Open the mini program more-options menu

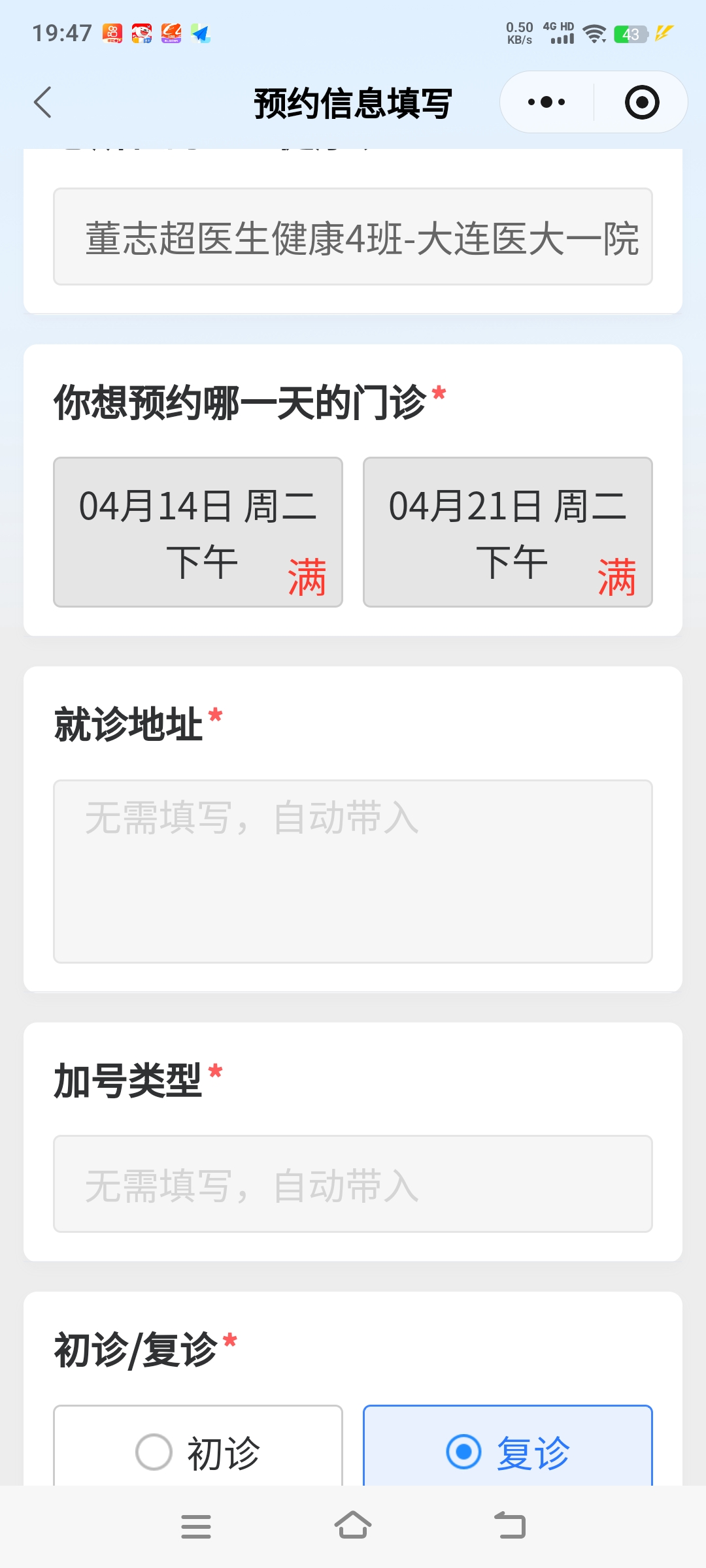(x=546, y=103)
